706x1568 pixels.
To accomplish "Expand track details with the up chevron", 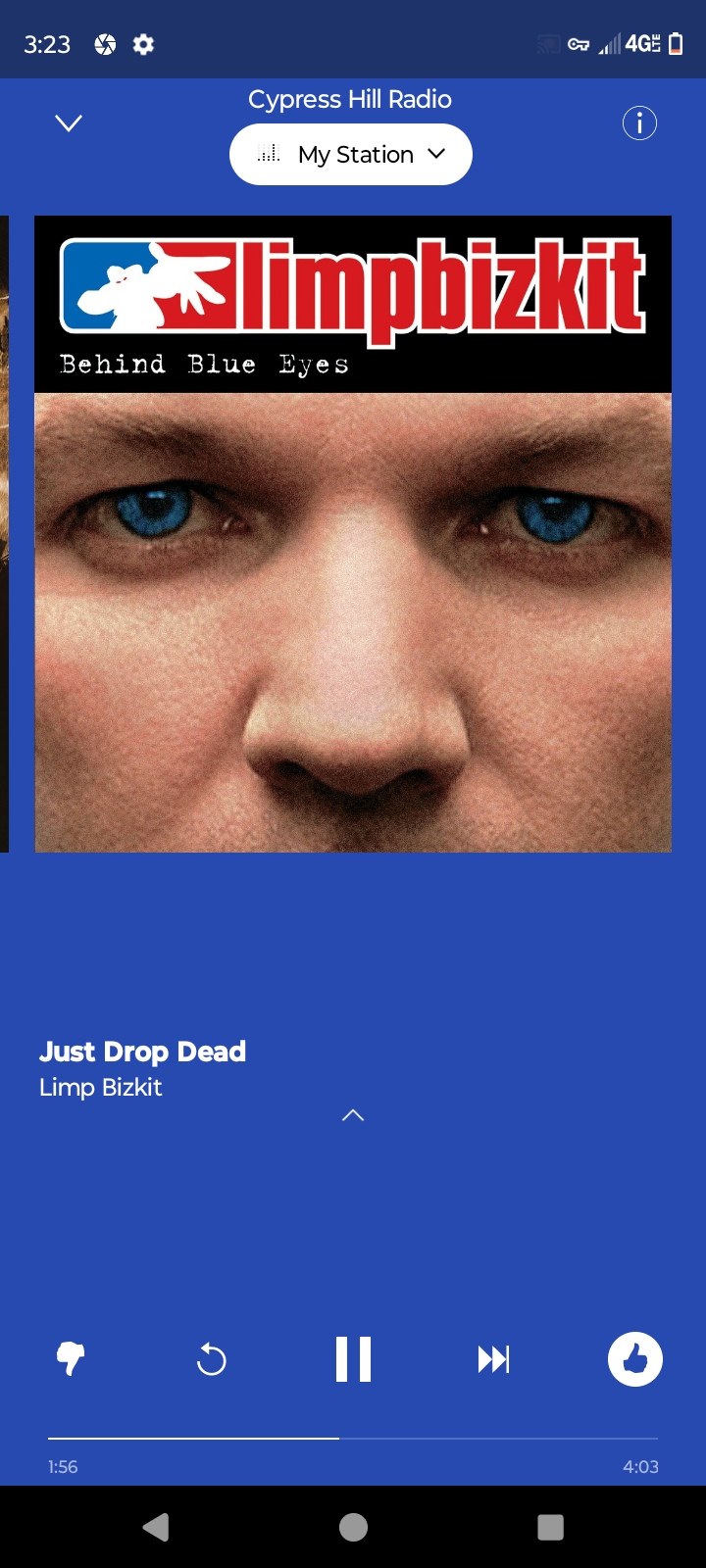I will pos(353,1115).
